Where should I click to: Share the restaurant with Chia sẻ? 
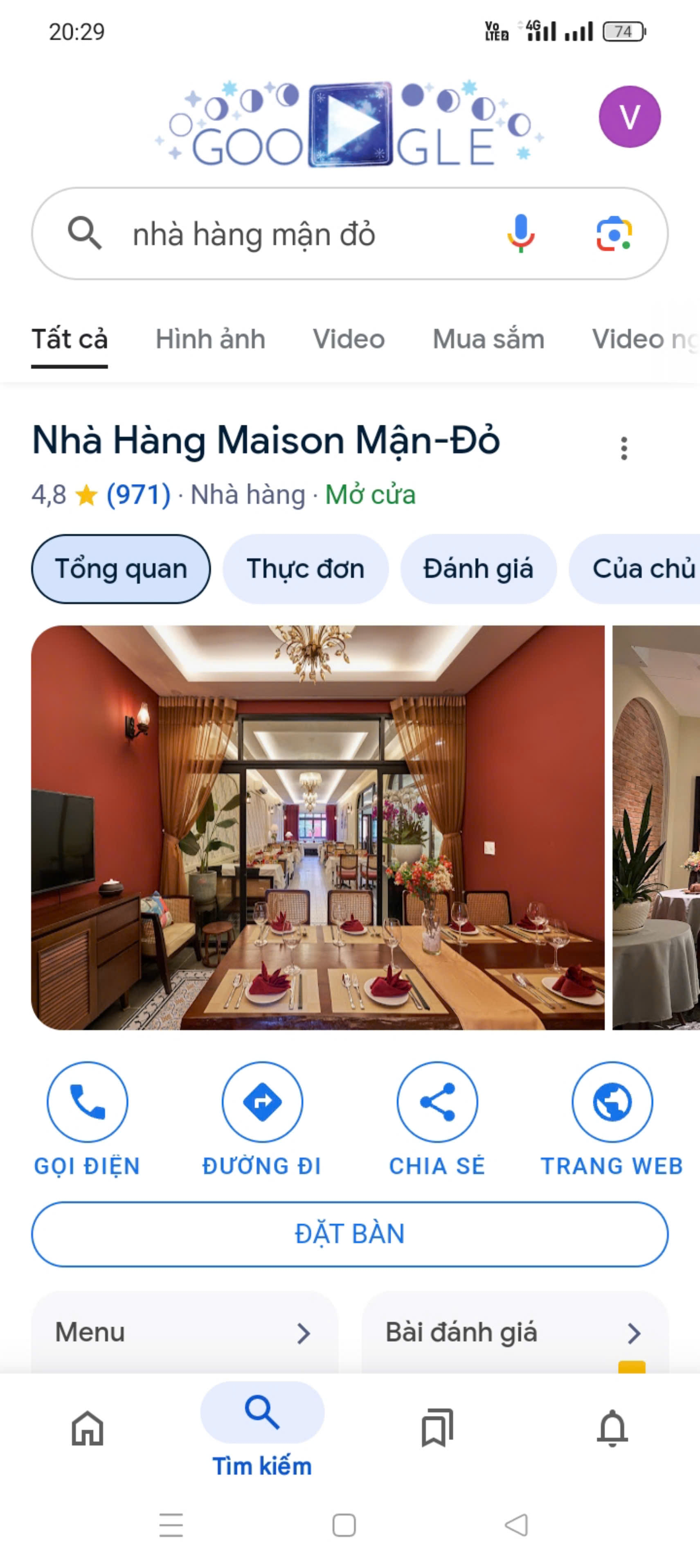[x=437, y=1102]
